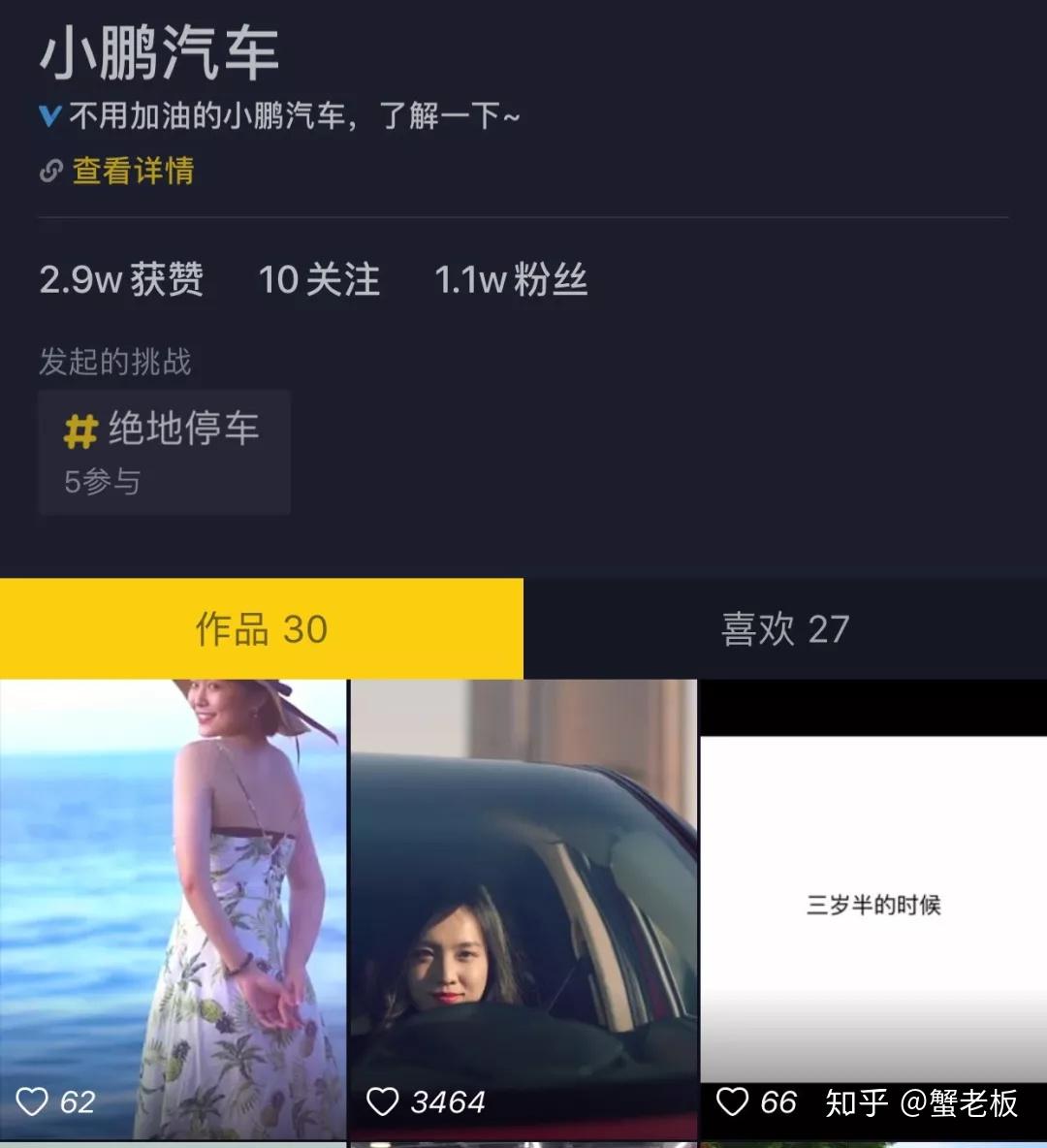Switch to the 作品 30 tab
The image size is (1047, 1148).
(262, 628)
